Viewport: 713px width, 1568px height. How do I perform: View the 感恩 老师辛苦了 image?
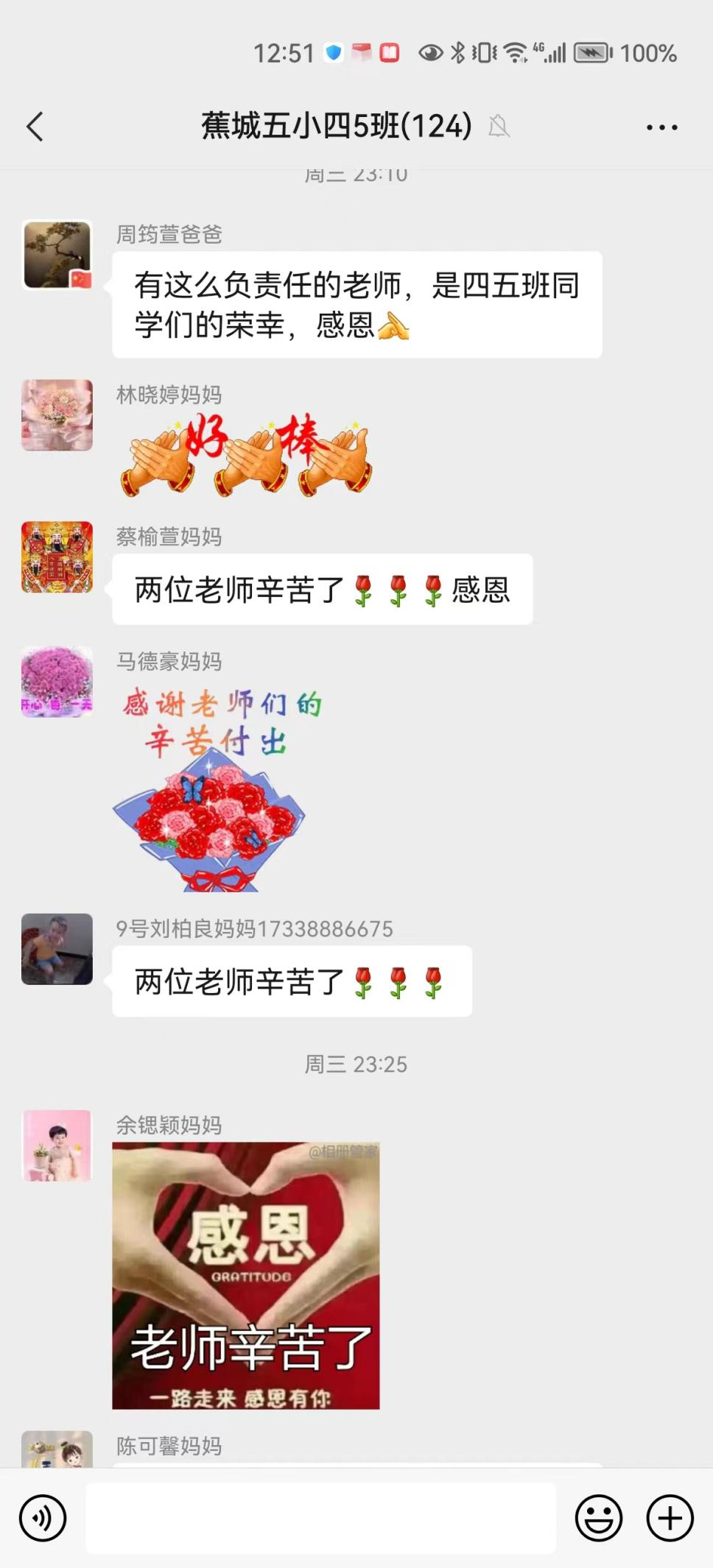246,1275
